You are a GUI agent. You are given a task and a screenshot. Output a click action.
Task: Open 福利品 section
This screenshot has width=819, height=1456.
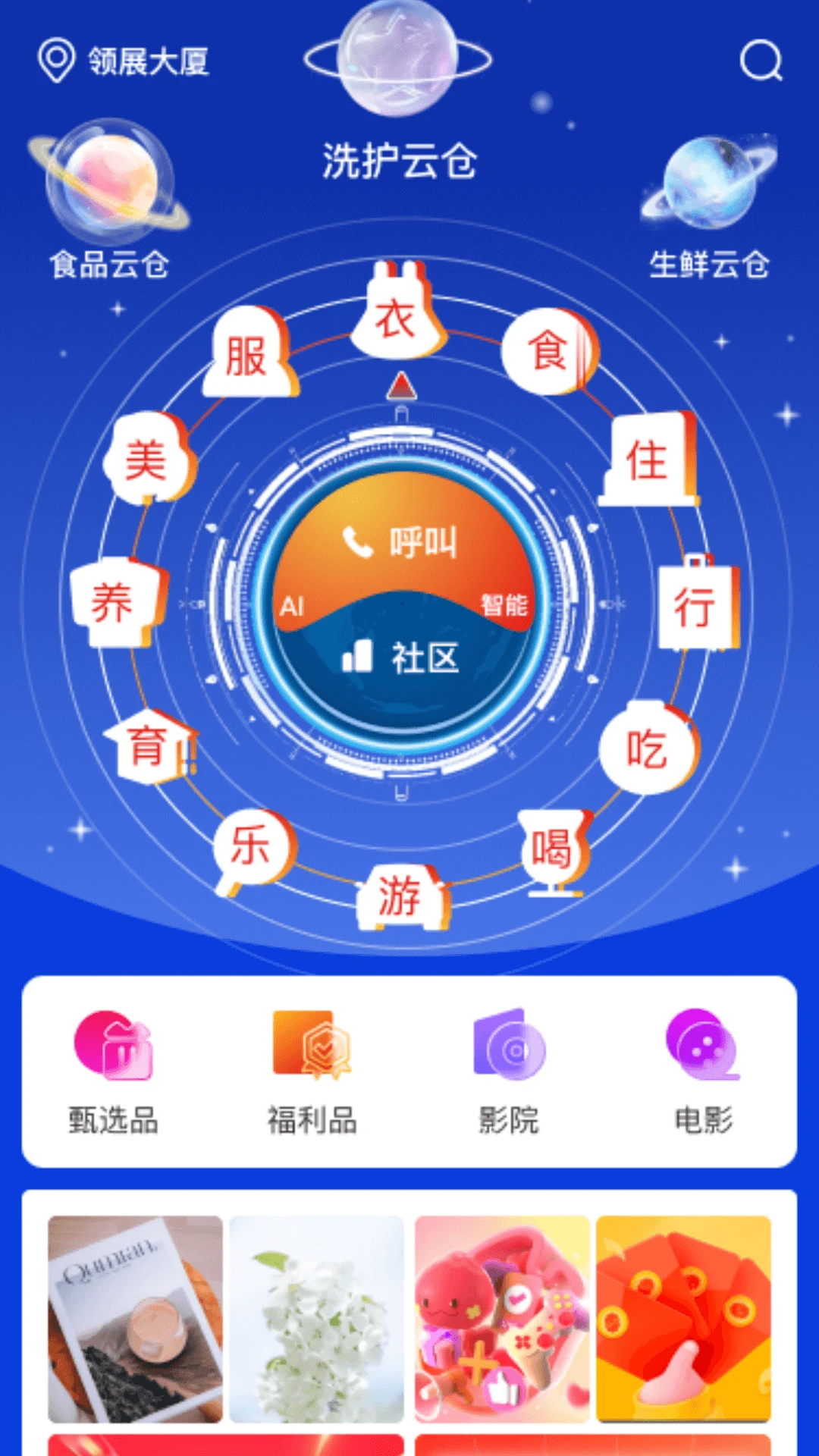coord(312,1071)
